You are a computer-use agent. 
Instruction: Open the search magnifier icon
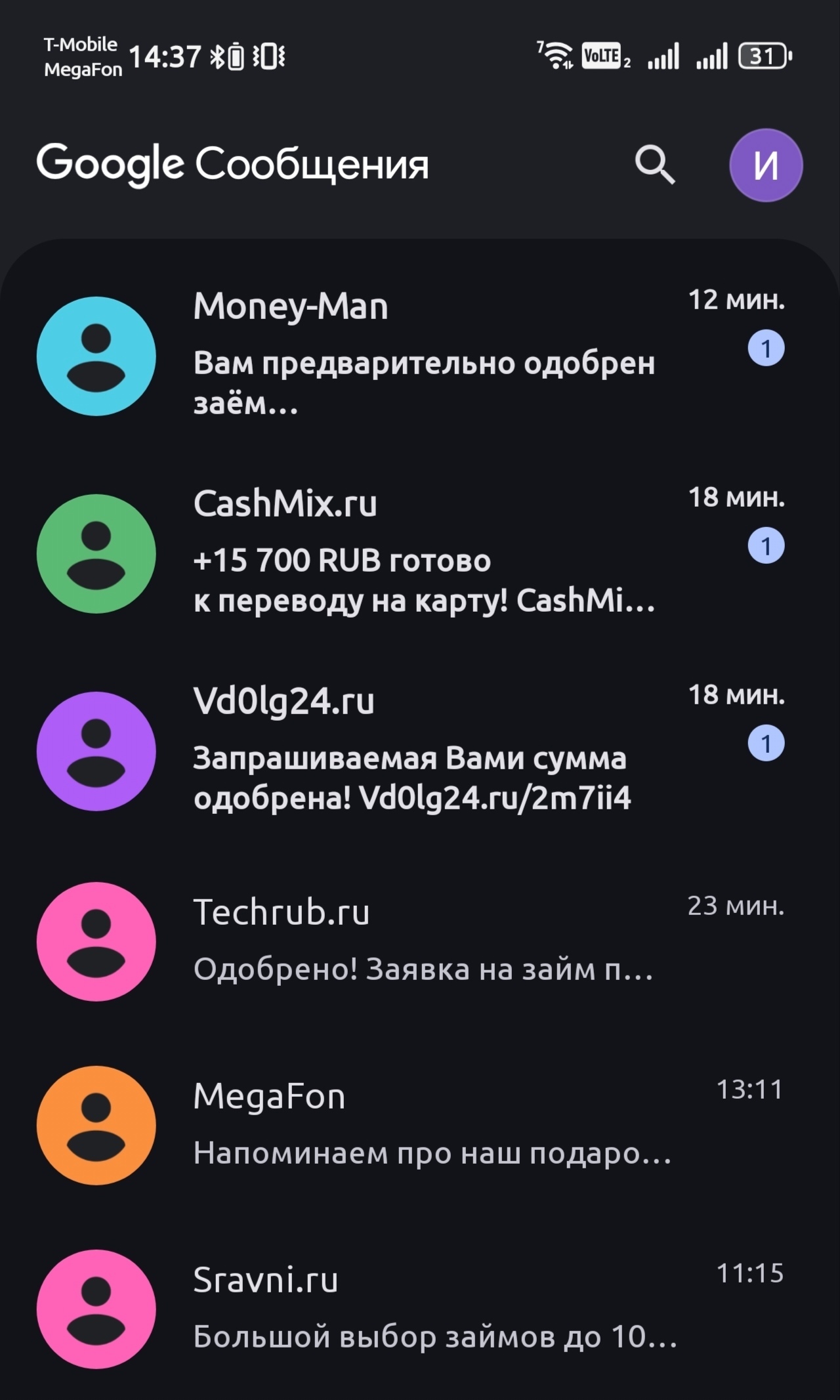654,164
